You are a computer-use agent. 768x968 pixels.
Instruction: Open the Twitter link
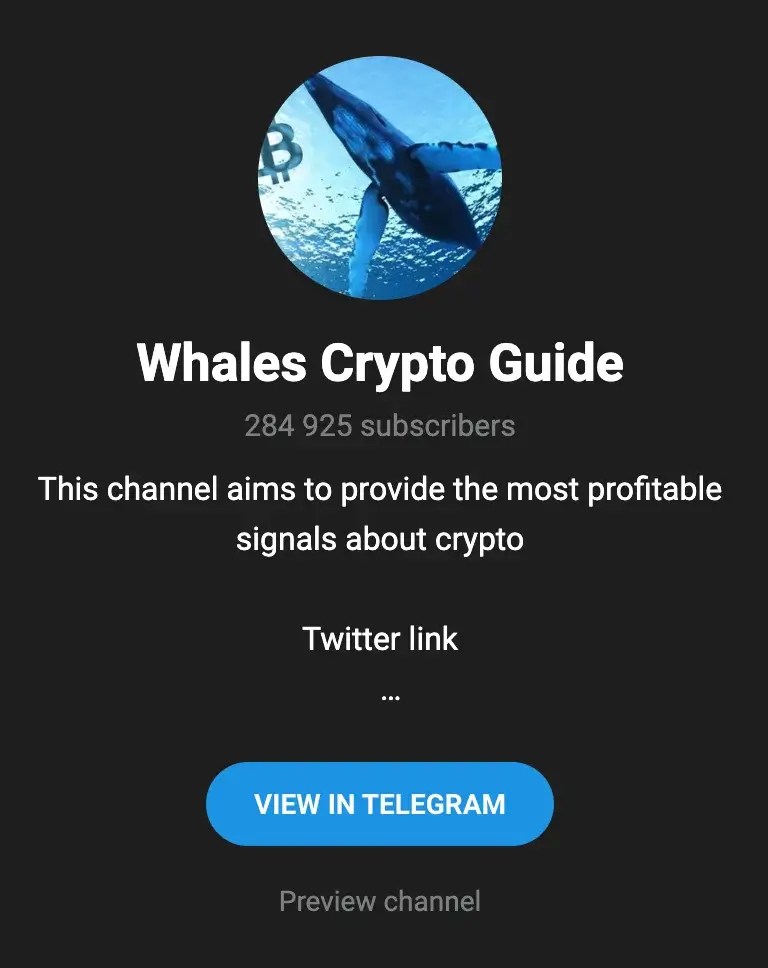[380, 639]
